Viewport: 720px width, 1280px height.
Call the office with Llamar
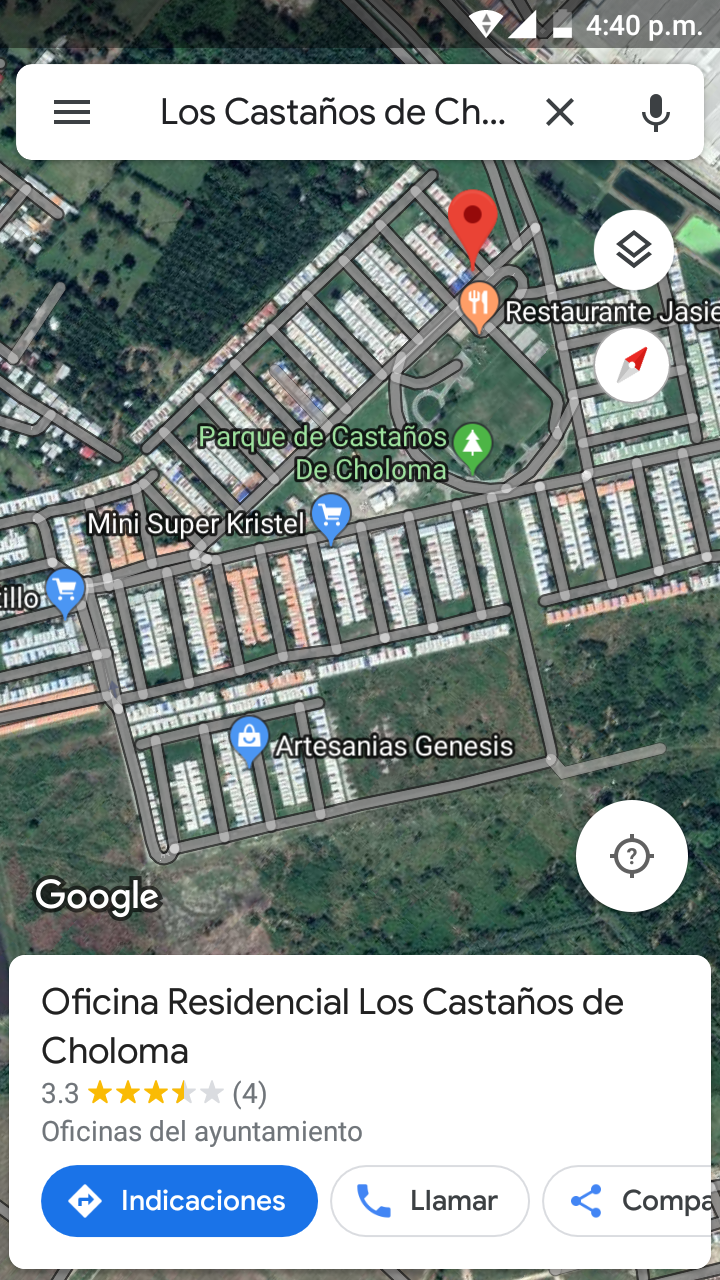[429, 1200]
